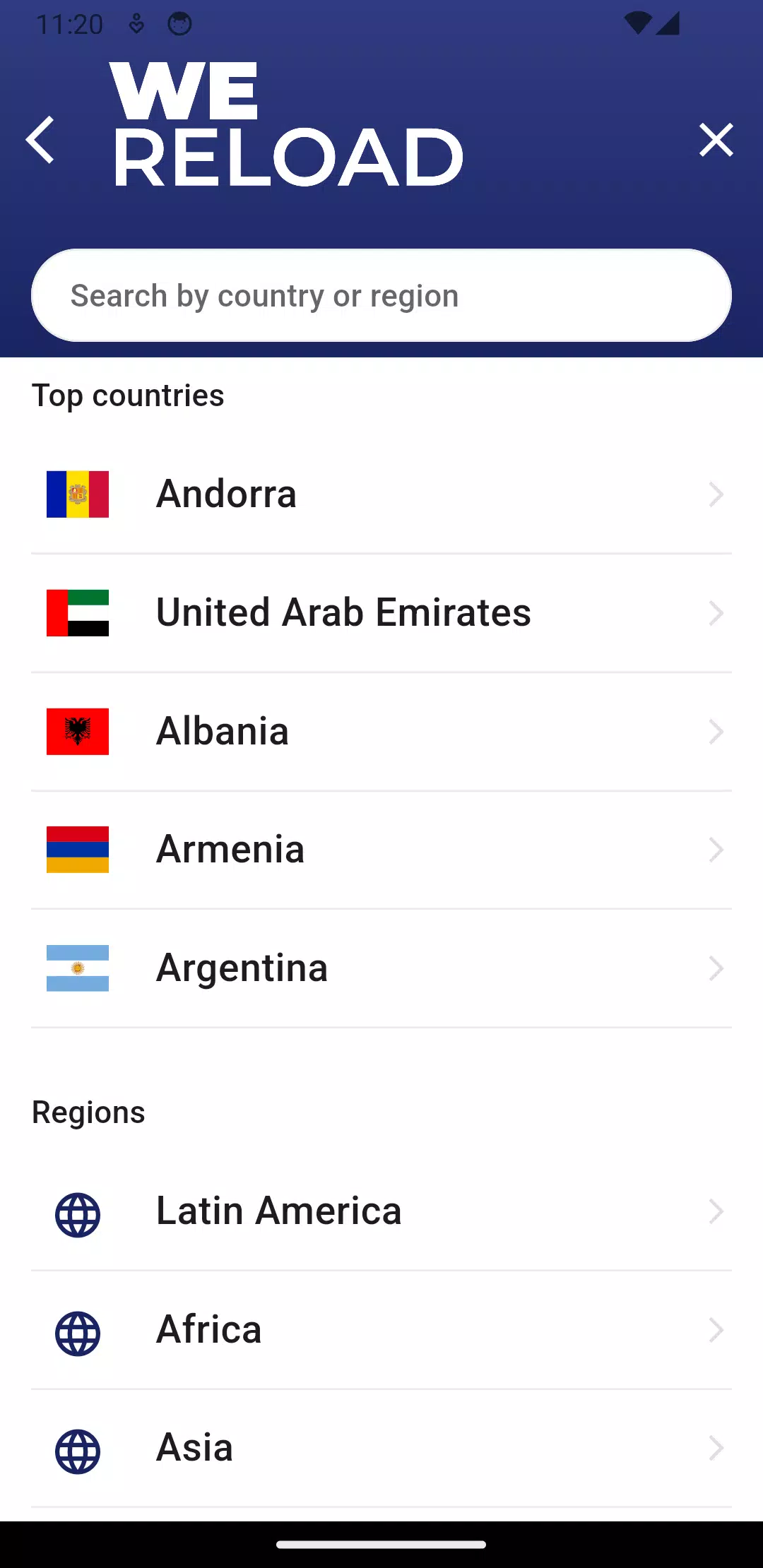This screenshot has height=1568, width=763.
Task: Select the Africa region
Action: [381, 1331]
